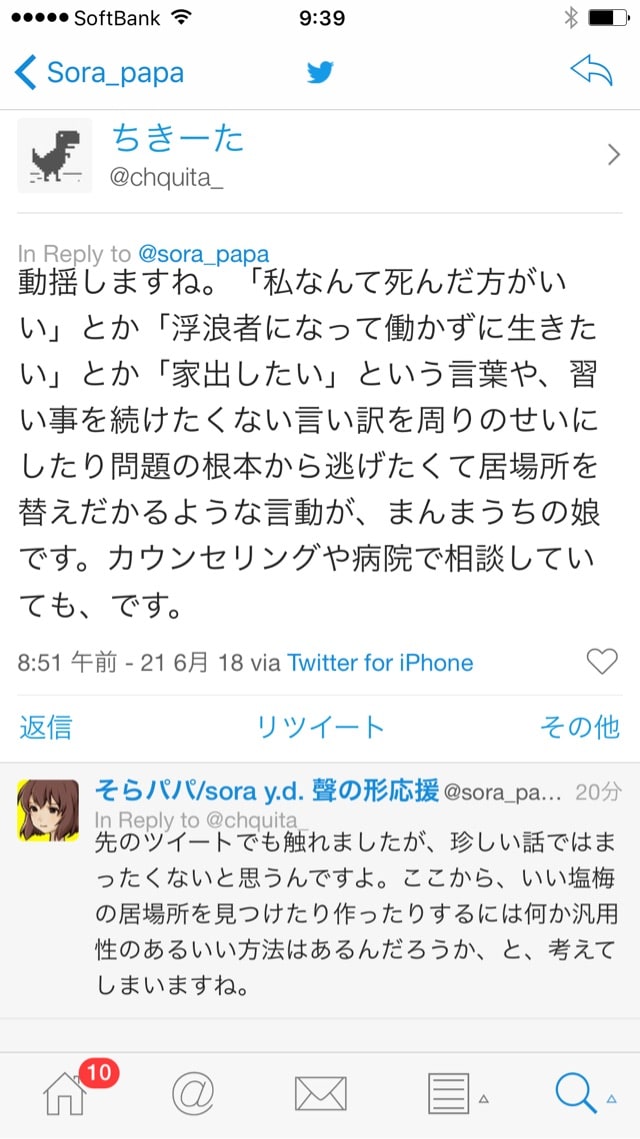
Task: Open the Twitter for iPhone link
Action: click(x=380, y=662)
